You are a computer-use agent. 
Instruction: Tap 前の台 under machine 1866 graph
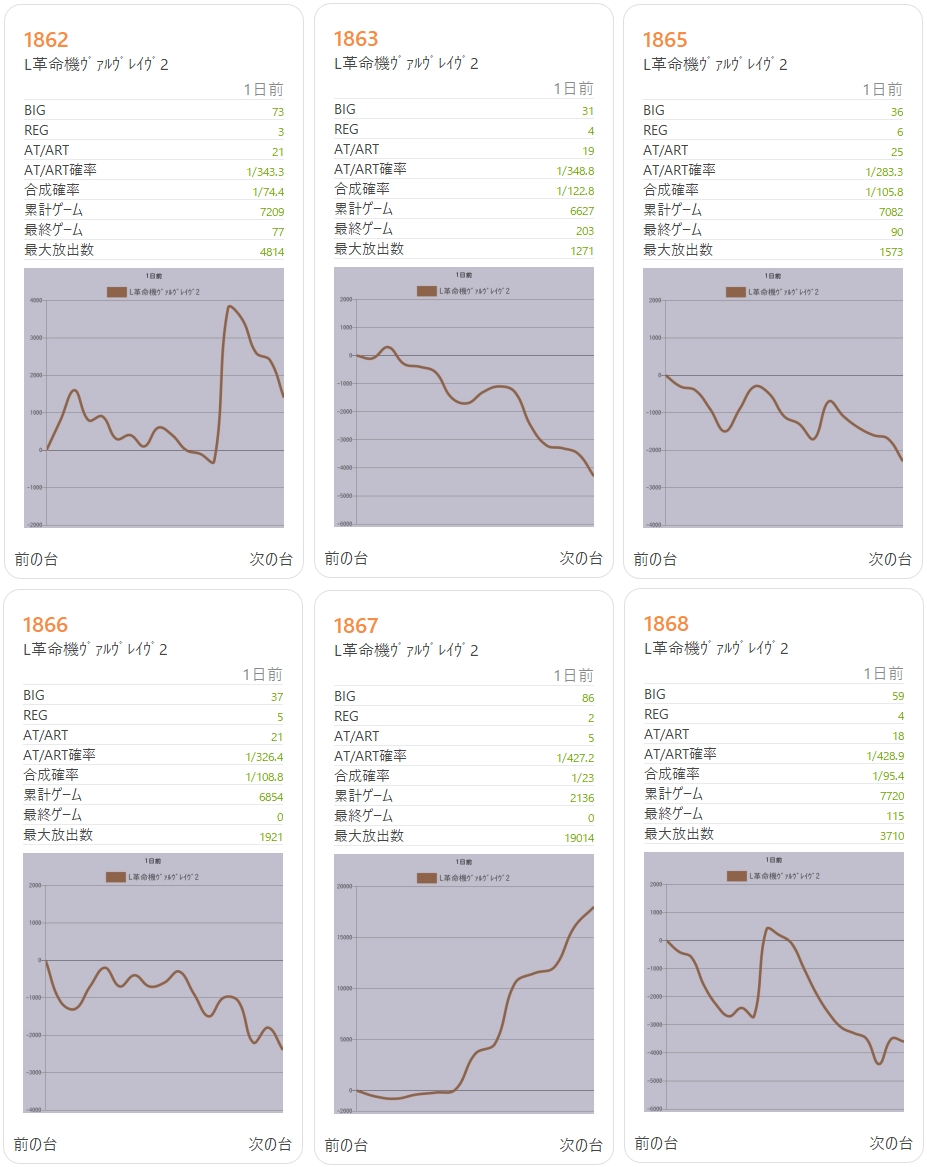pos(36,1144)
